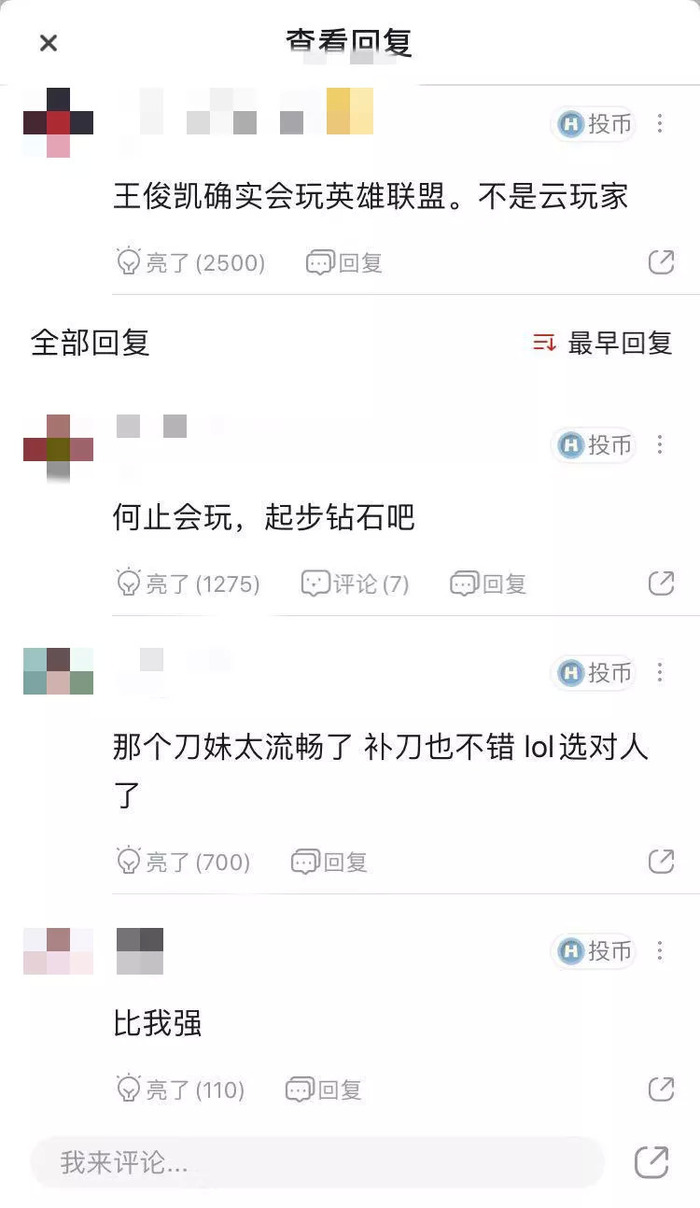Viewport: 700px width, 1208px height.
Task: Open the 我来评论 comment input field
Action: tap(317, 1162)
